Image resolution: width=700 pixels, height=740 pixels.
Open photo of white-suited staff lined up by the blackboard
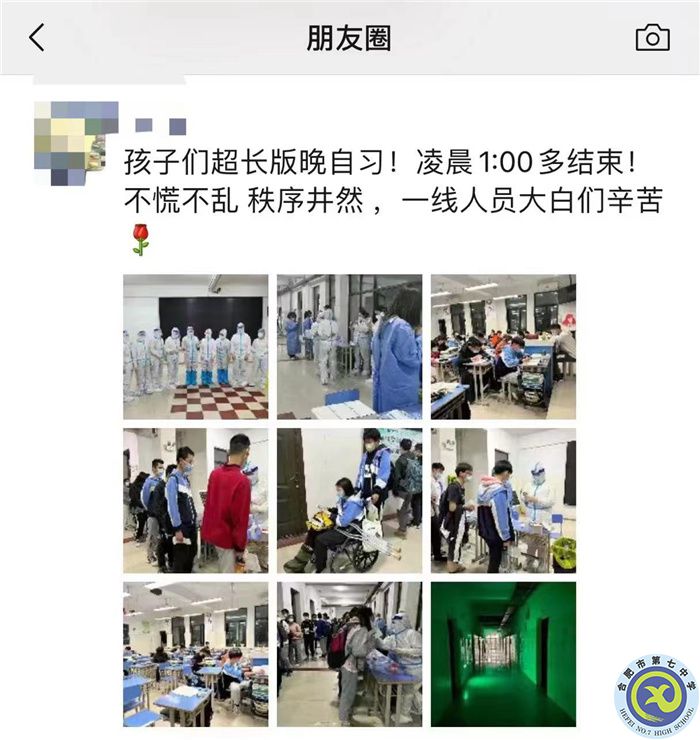click(196, 347)
